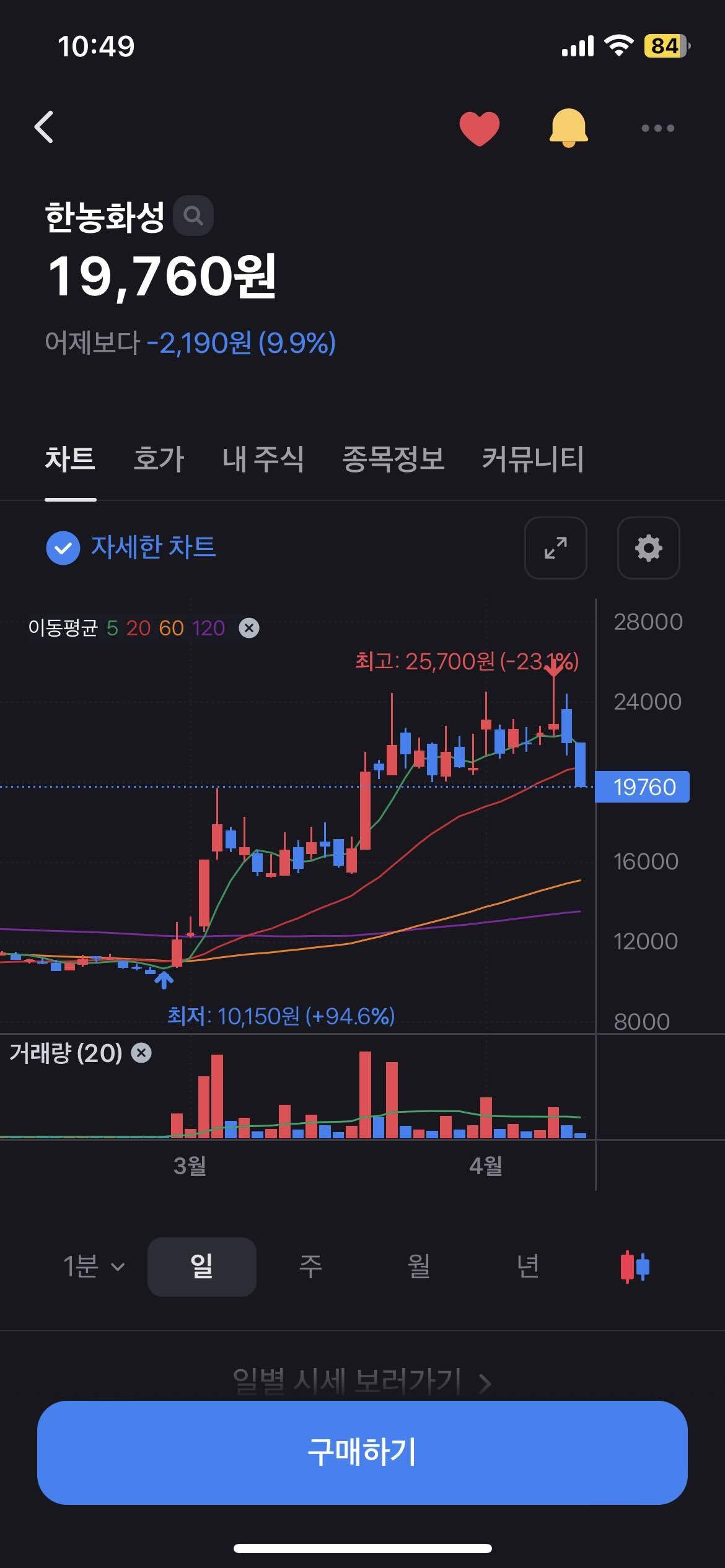725x1568 pixels.
Task: Unfavorite 한농화성 via the heart icon
Action: tap(478, 127)
